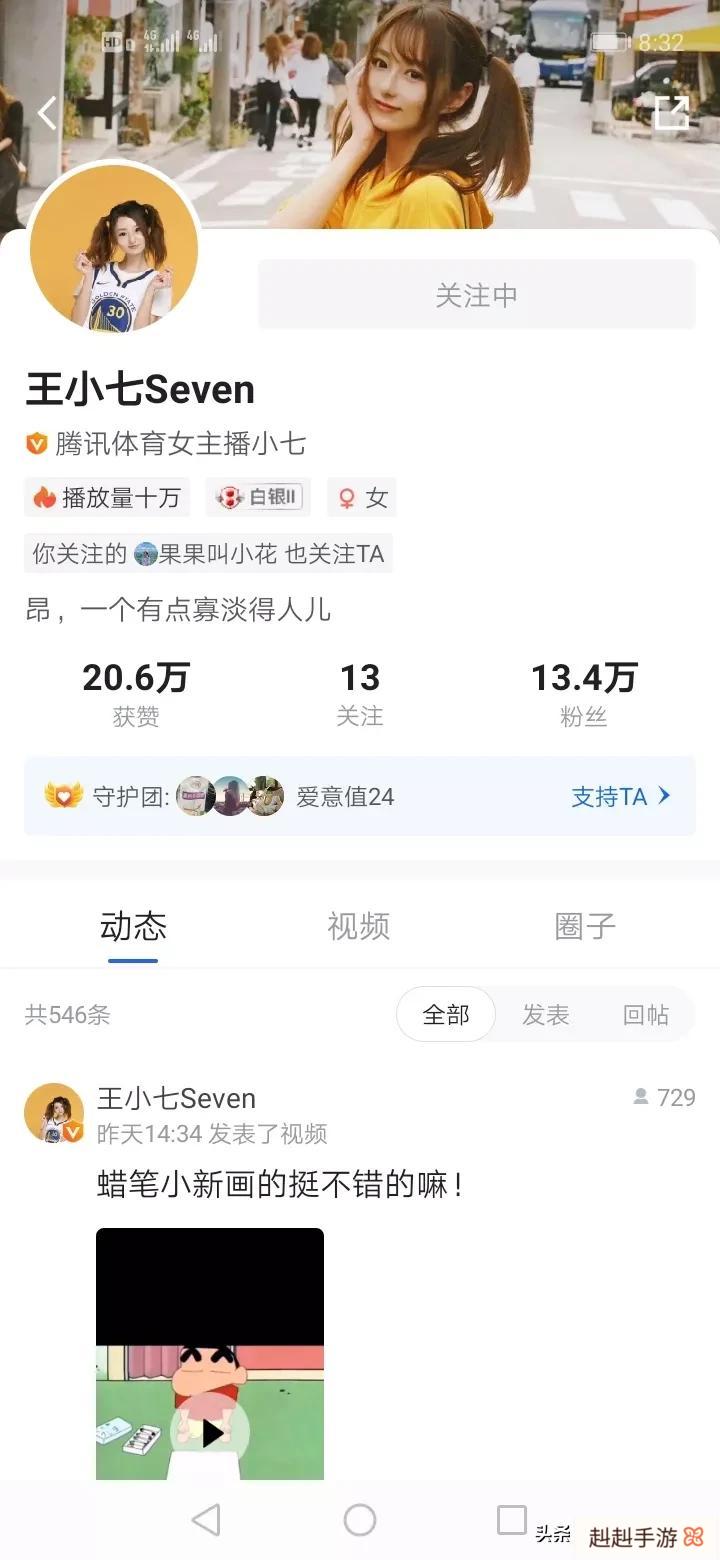Open the profile avatar picture
The width and height of the screenshot is (720, 1560).
[114, 248]
